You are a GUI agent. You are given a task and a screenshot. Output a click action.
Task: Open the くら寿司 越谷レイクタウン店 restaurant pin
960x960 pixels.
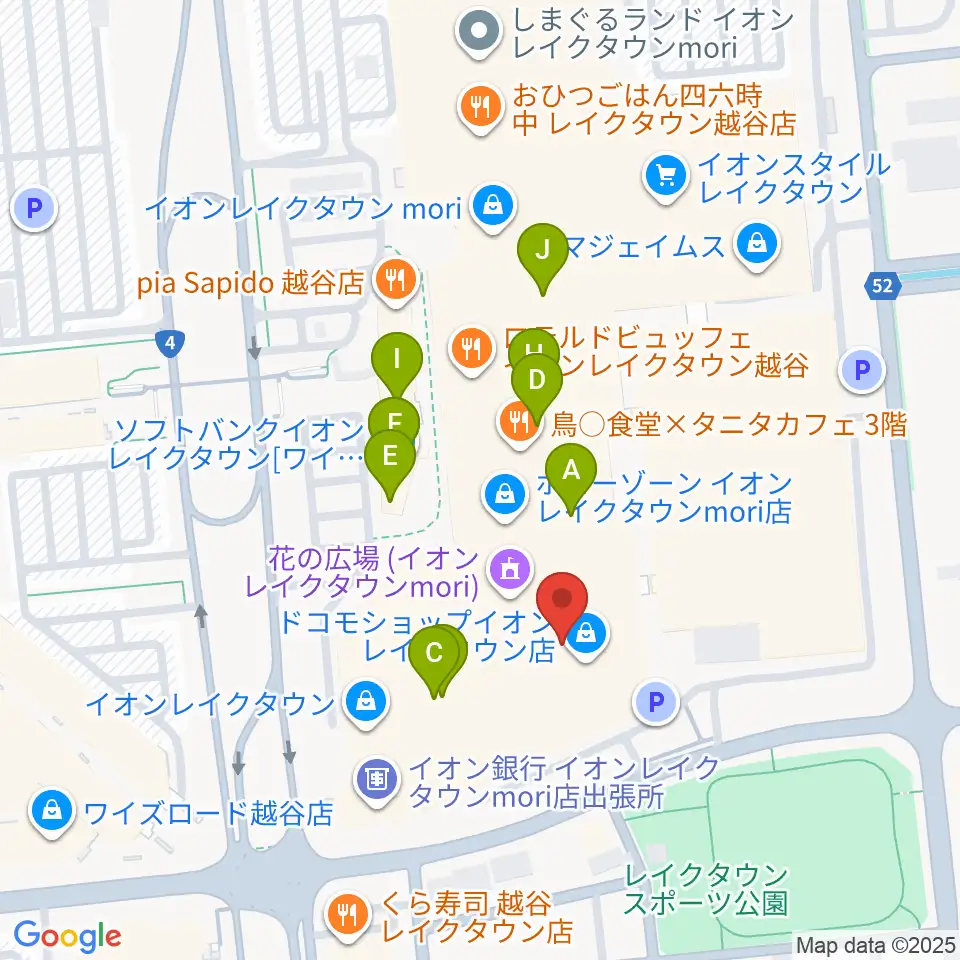pos(349,917)
